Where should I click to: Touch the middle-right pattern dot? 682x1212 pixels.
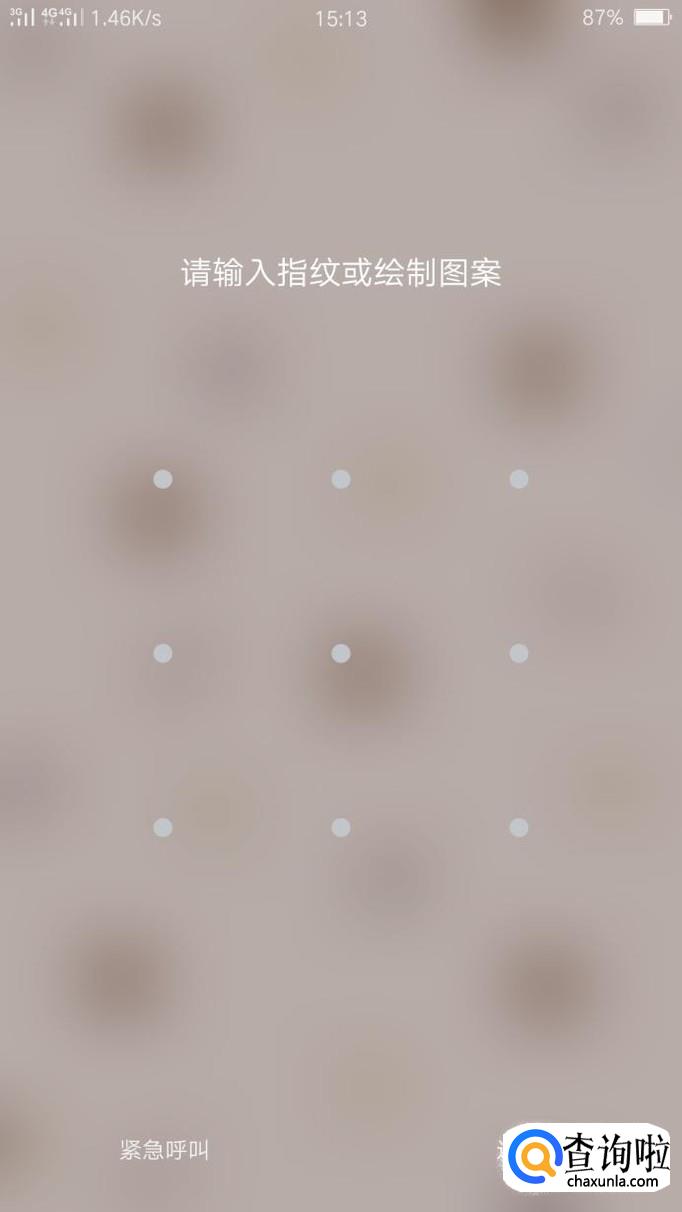coord(519,653)
